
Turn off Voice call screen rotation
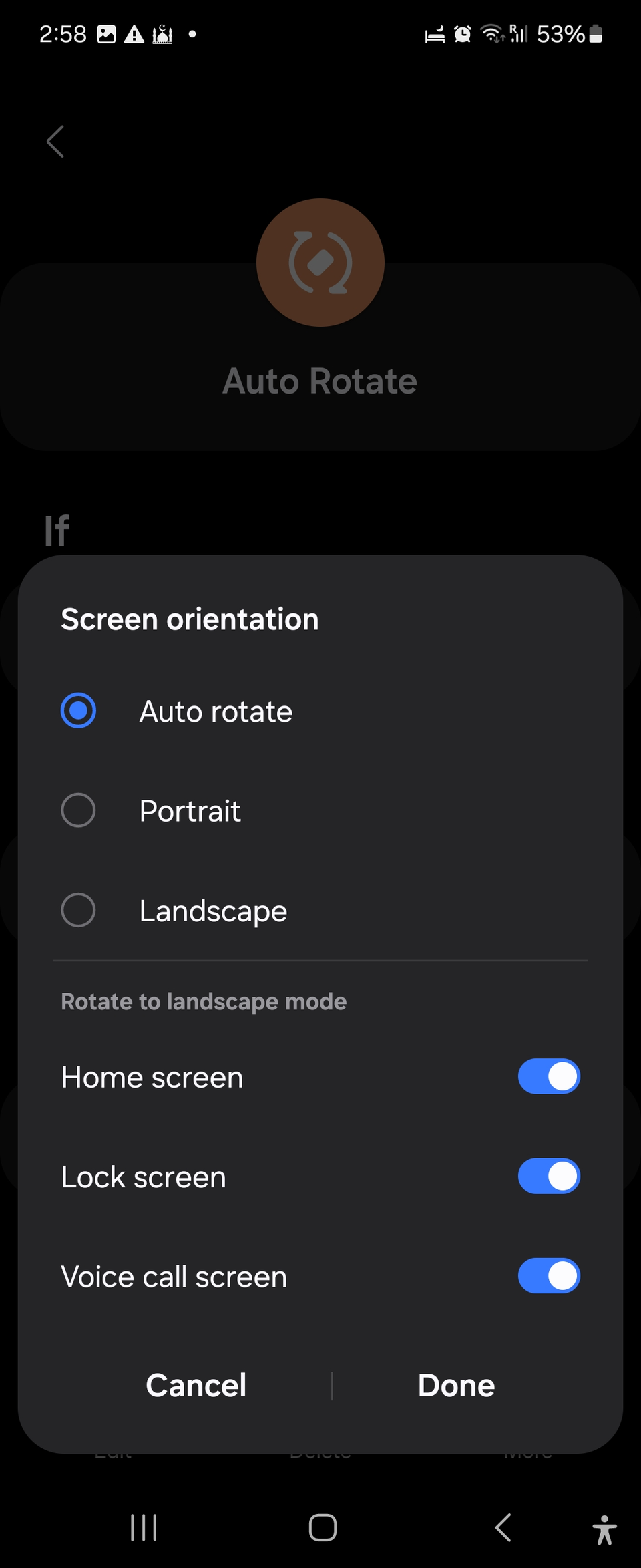point(549,1275)
